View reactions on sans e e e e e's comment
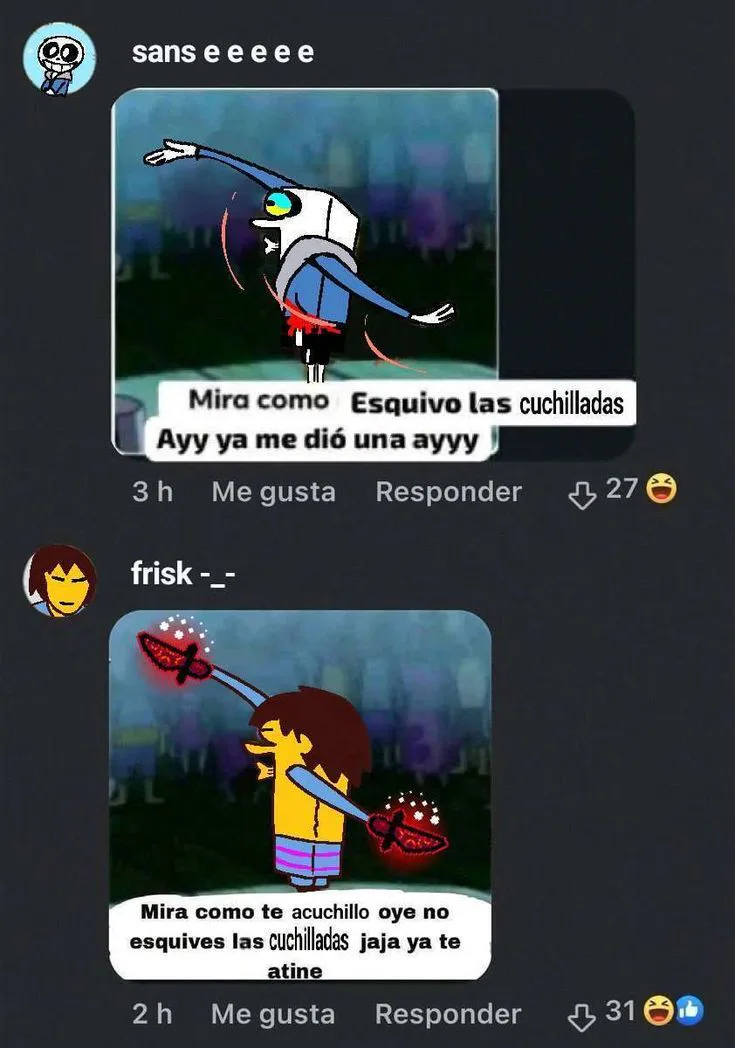Screen dimensions: 735x1048 coord(640,489)
